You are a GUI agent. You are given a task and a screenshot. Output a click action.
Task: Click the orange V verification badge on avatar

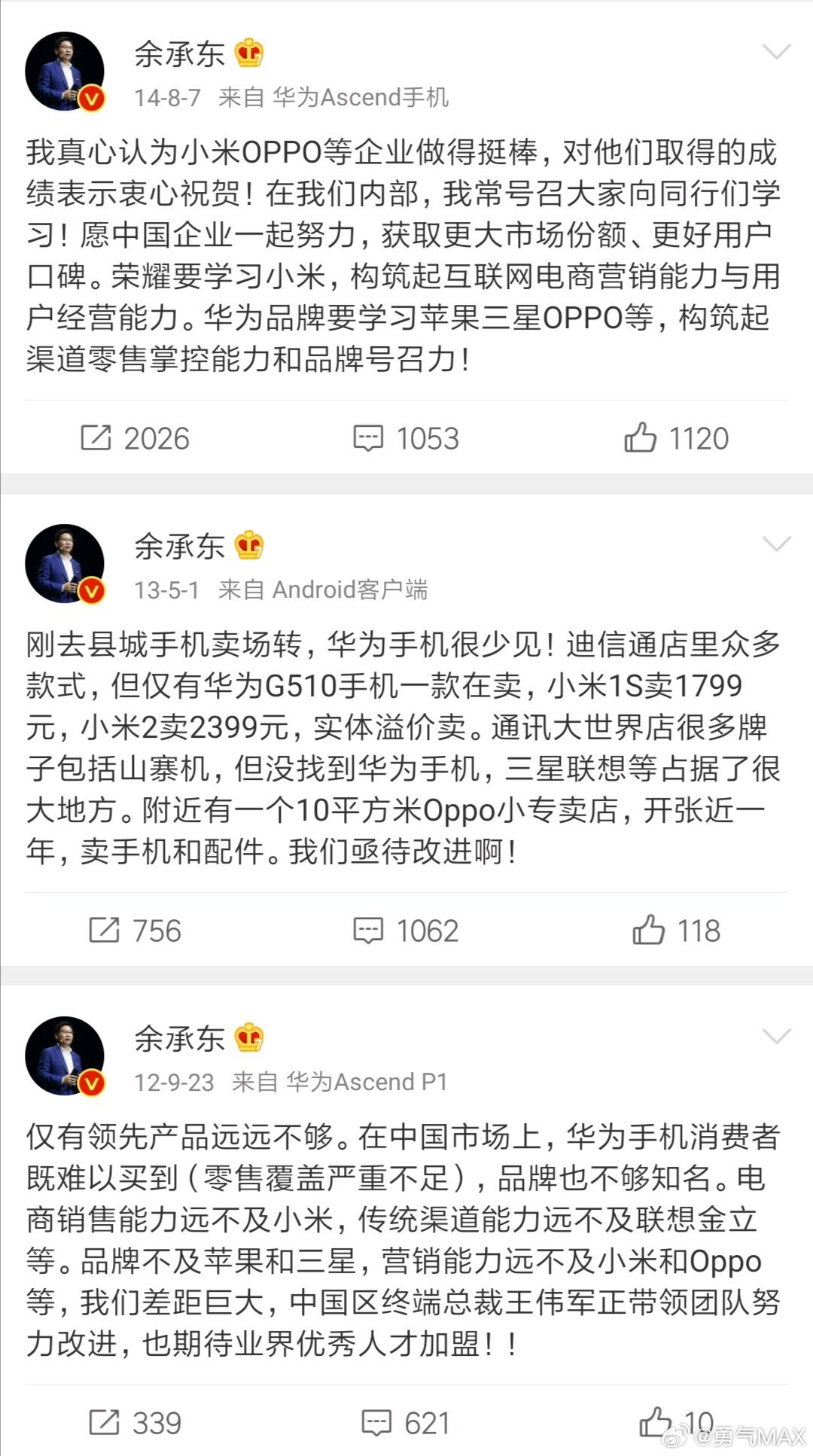90,96
